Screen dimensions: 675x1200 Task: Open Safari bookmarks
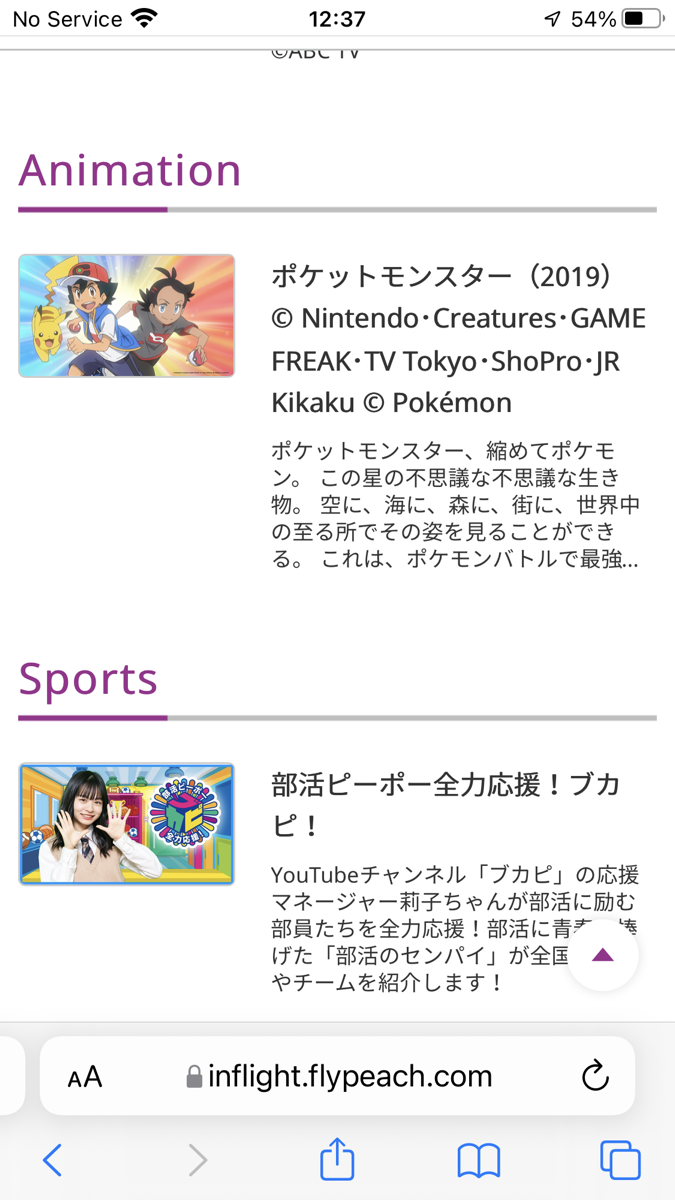click(479, 1160)
